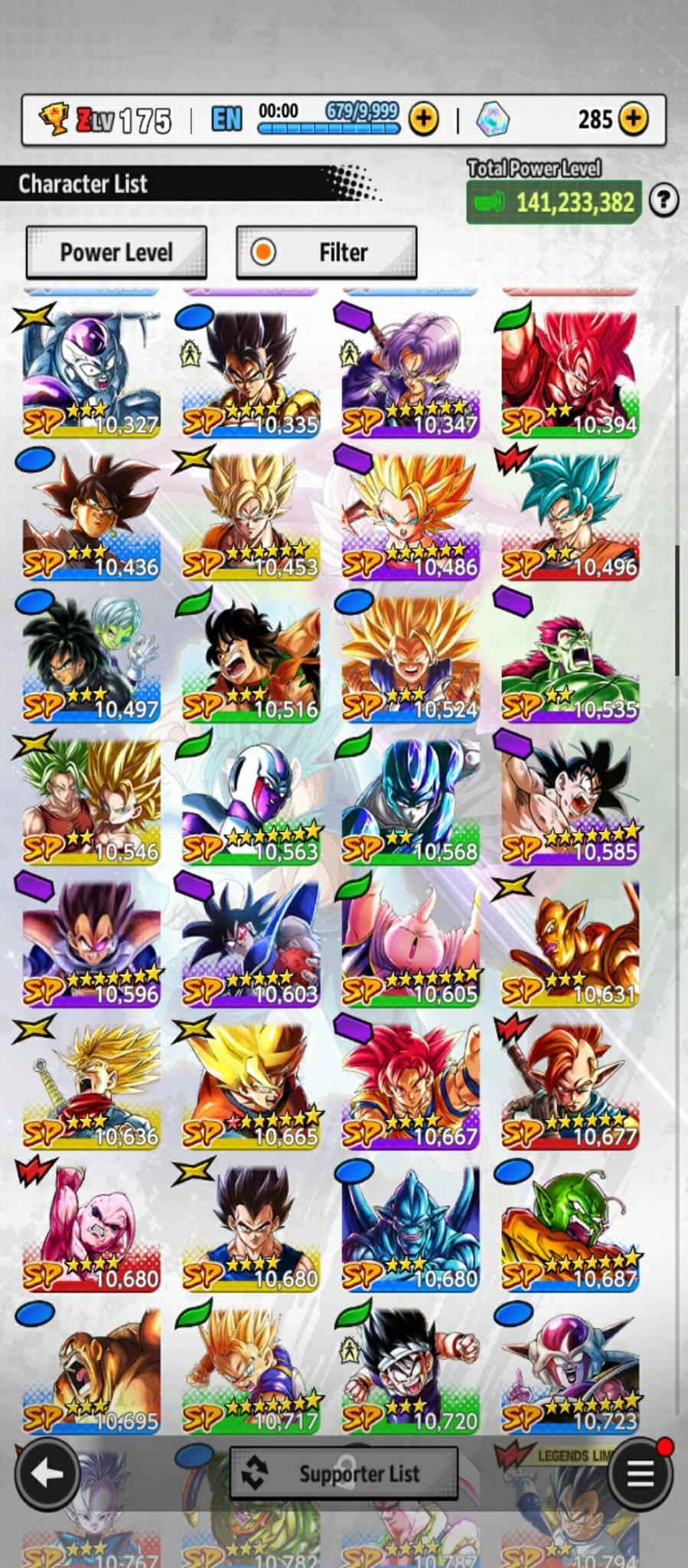Add crystals with the plus beside 285
Image resolution: width=688 pixels, height=1568 pixels.
coord(633,119)
